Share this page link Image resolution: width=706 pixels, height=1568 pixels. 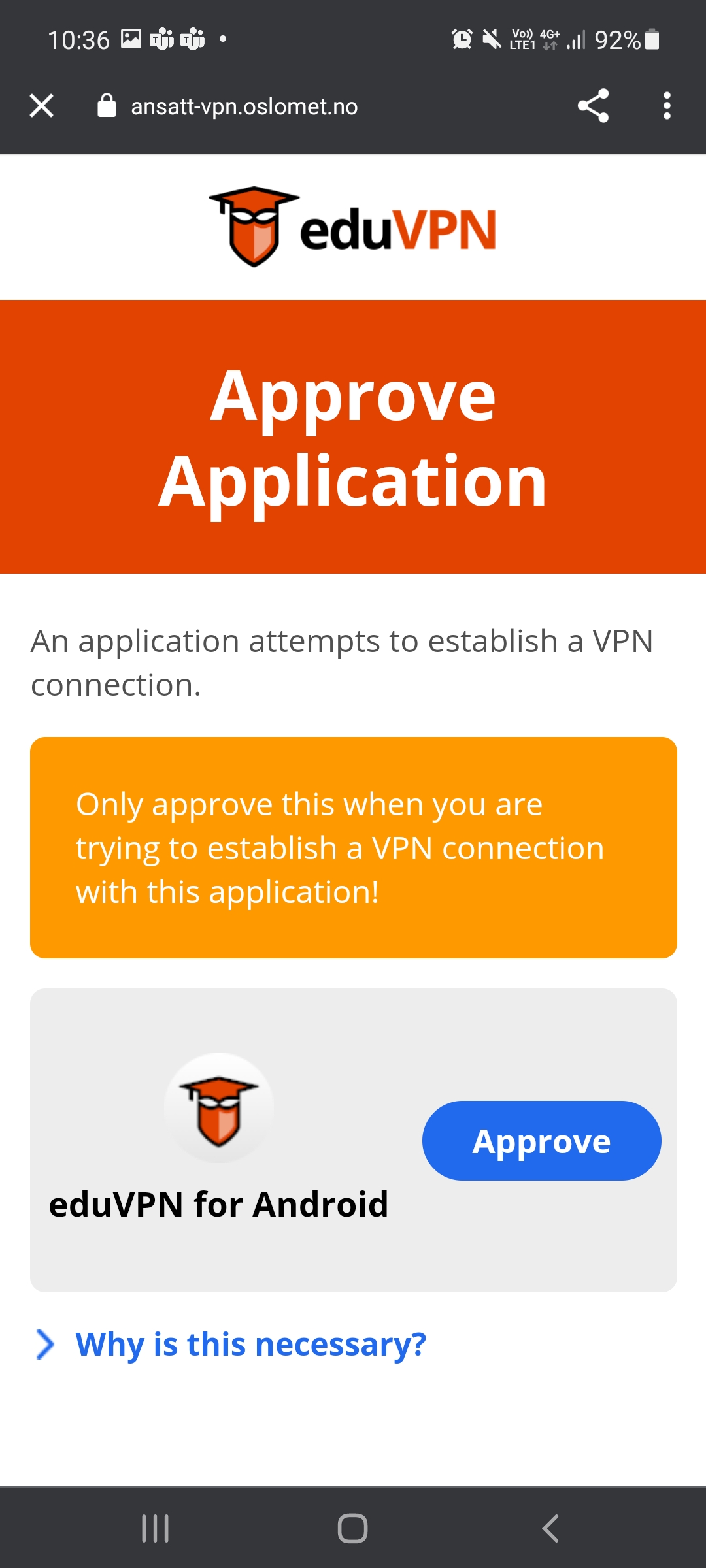click(593, 106)
